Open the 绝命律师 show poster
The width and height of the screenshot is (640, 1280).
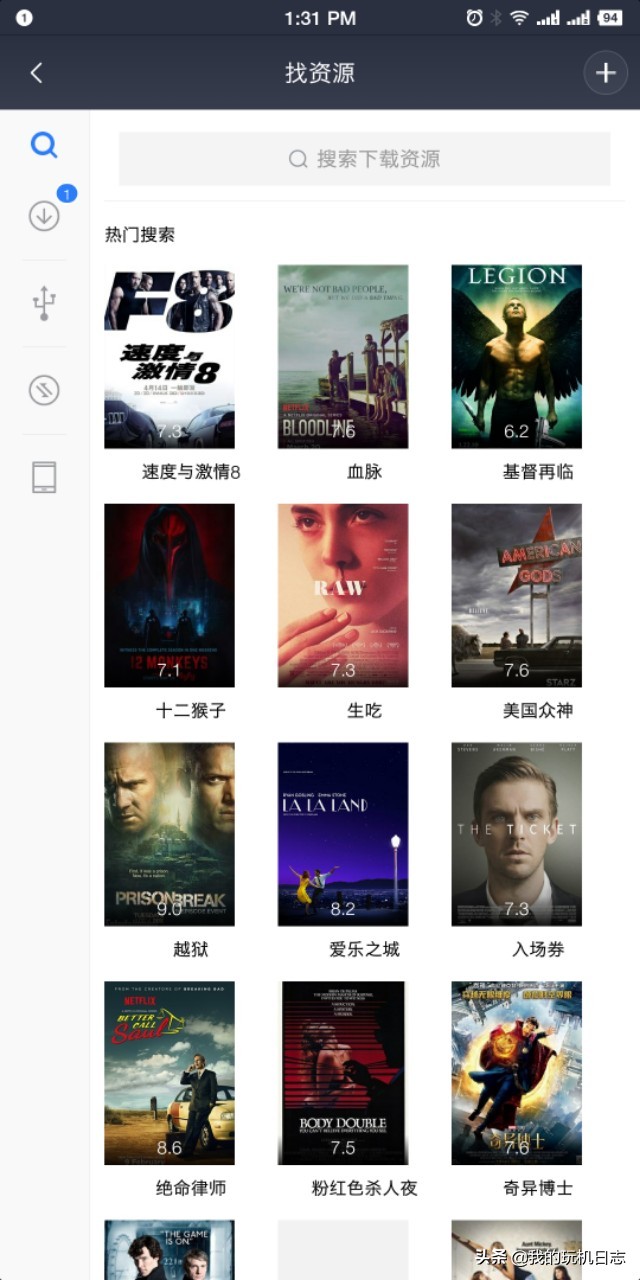(169, 1073)
